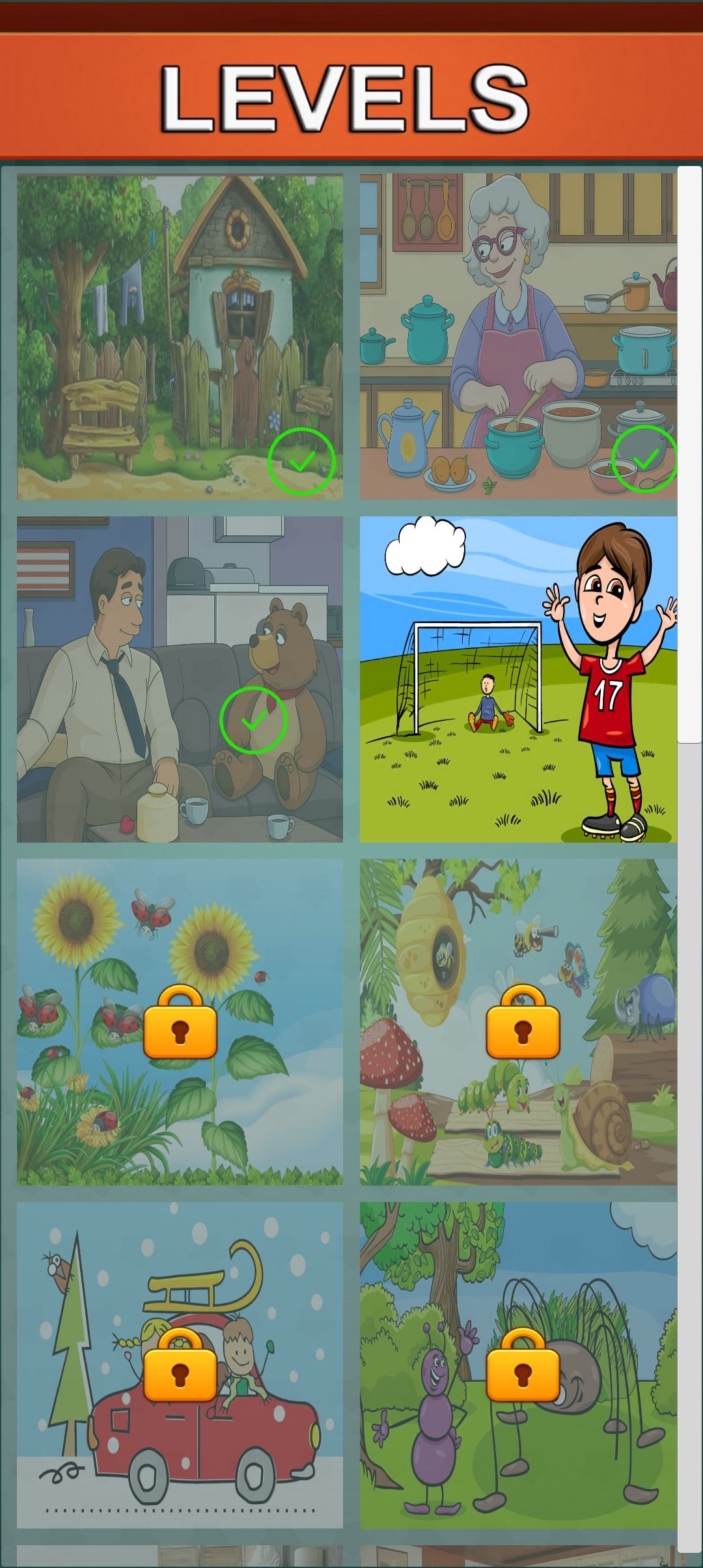The height and width of the screenshot is (1568, 703).
Task: Select the locked beehive and snail level
Action: (x=518, y=1022)
